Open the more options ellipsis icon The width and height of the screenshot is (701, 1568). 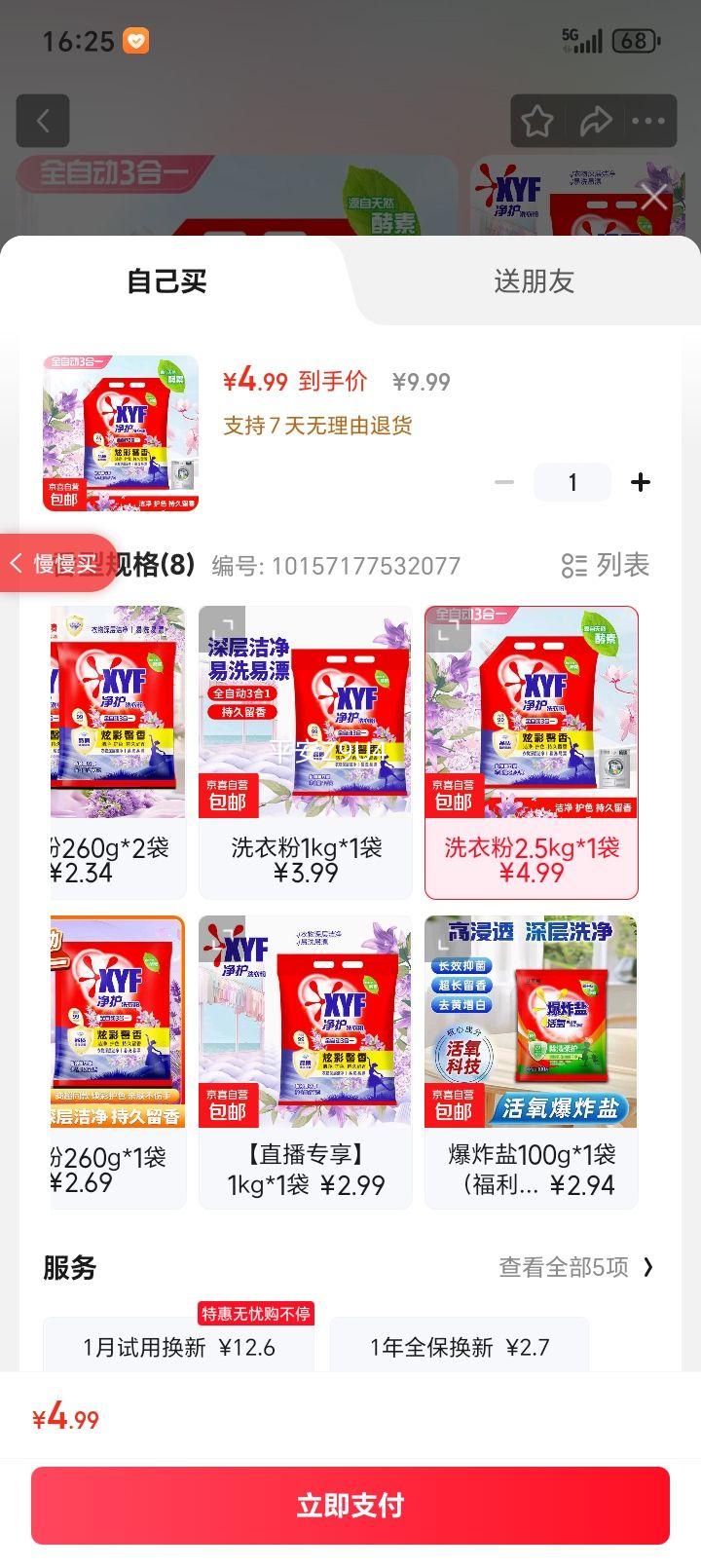coord(648,121)
